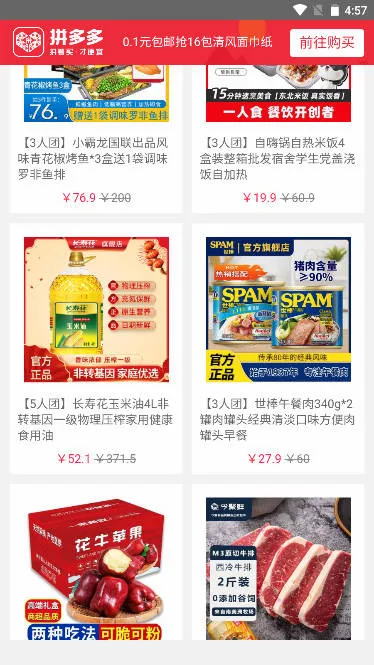View the 长寿花玉米油4L product
This screenshot has width=374, height=665.
pos(96,348)
